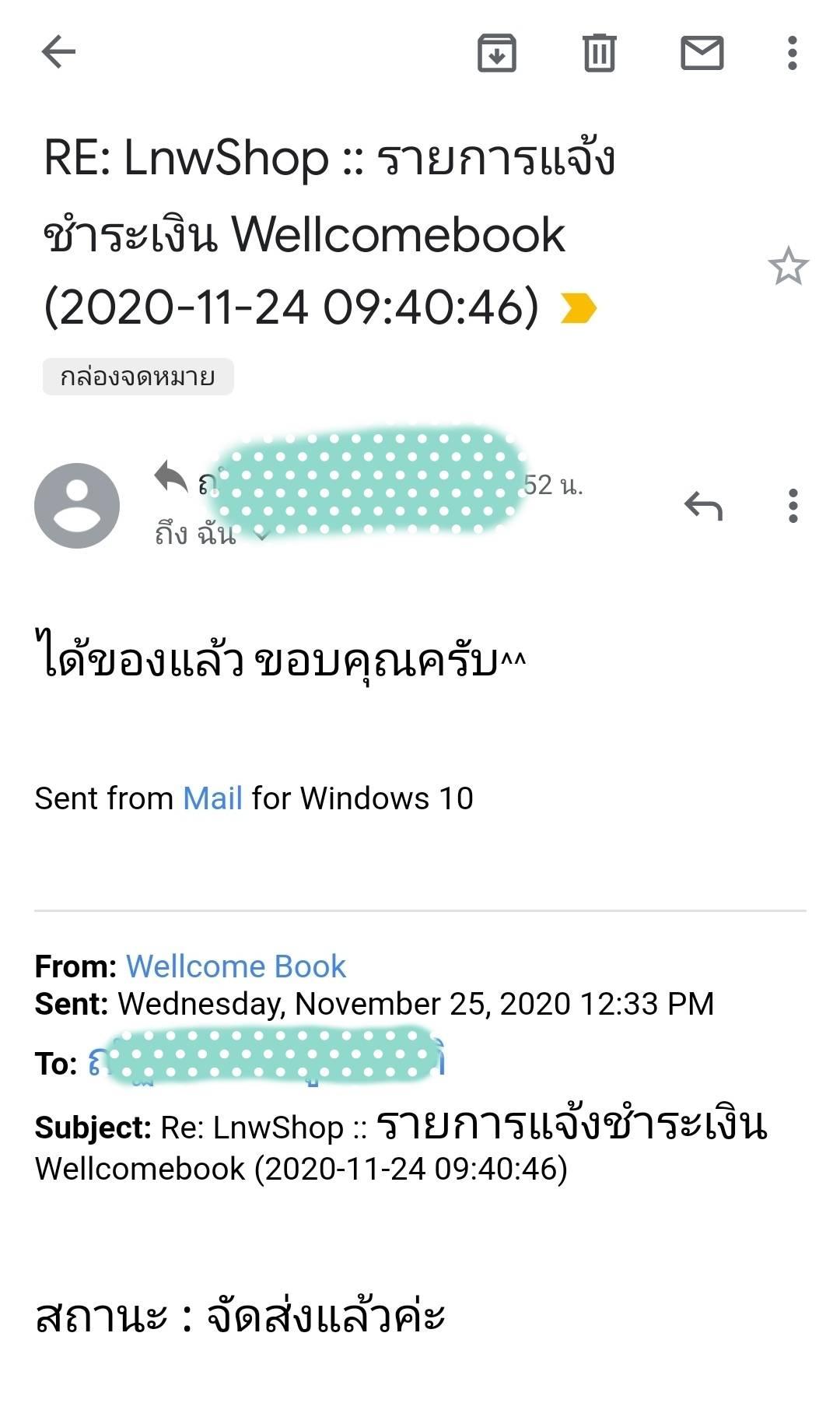This screenshot has width=840, height=1403.
Task: Delete this email
Action: coord(599,53)
